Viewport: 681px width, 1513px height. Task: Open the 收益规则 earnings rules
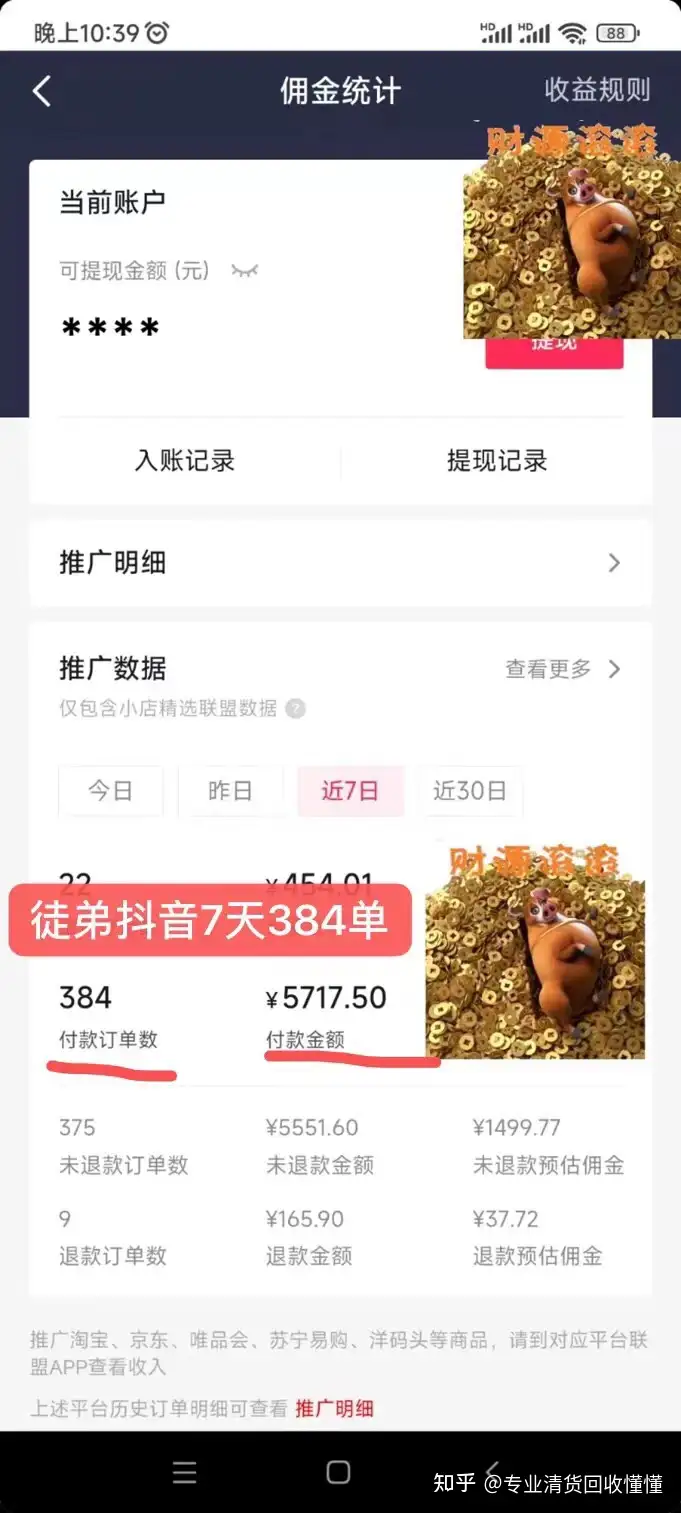coord(597,90)
